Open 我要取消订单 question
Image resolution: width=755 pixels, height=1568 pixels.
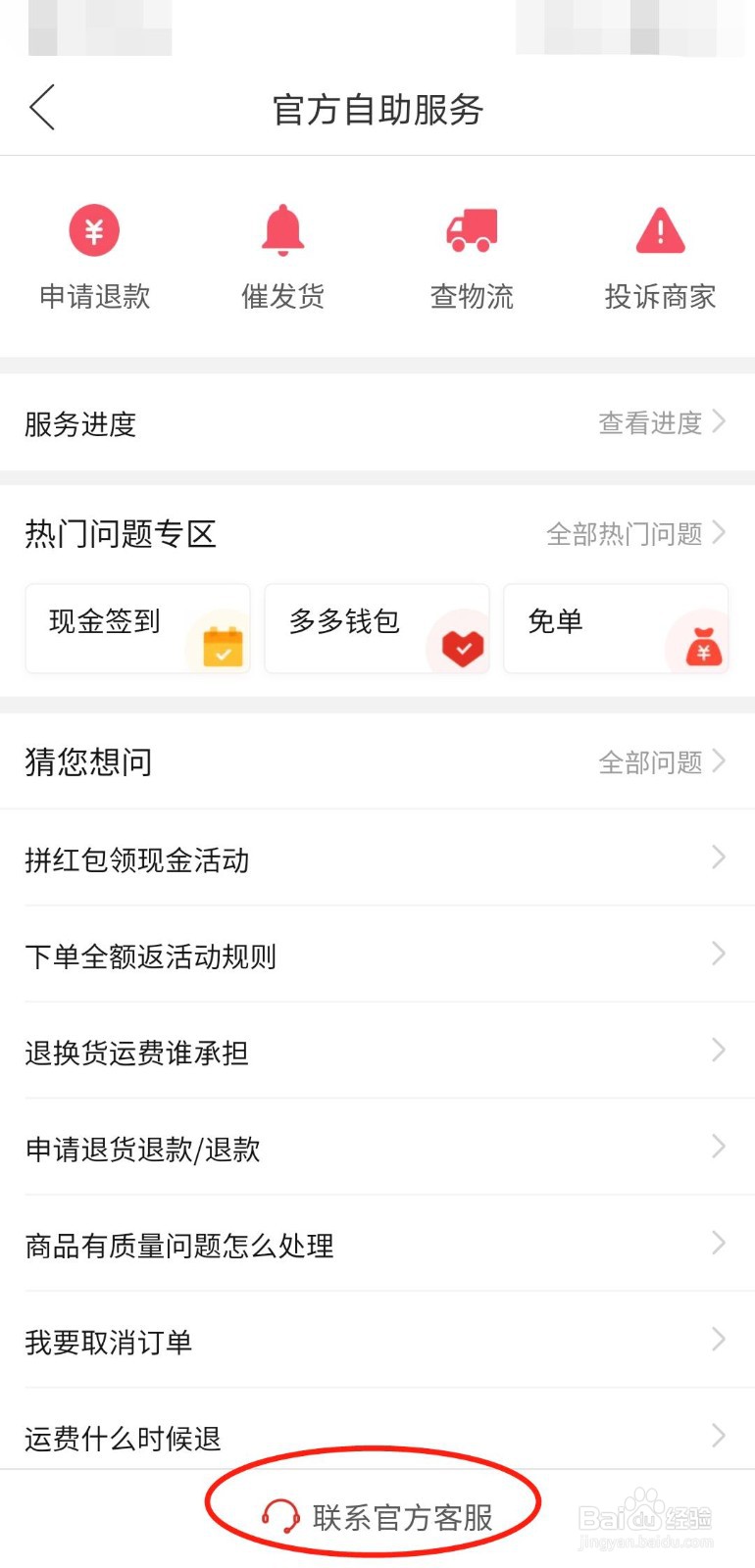click(377, 1341)
